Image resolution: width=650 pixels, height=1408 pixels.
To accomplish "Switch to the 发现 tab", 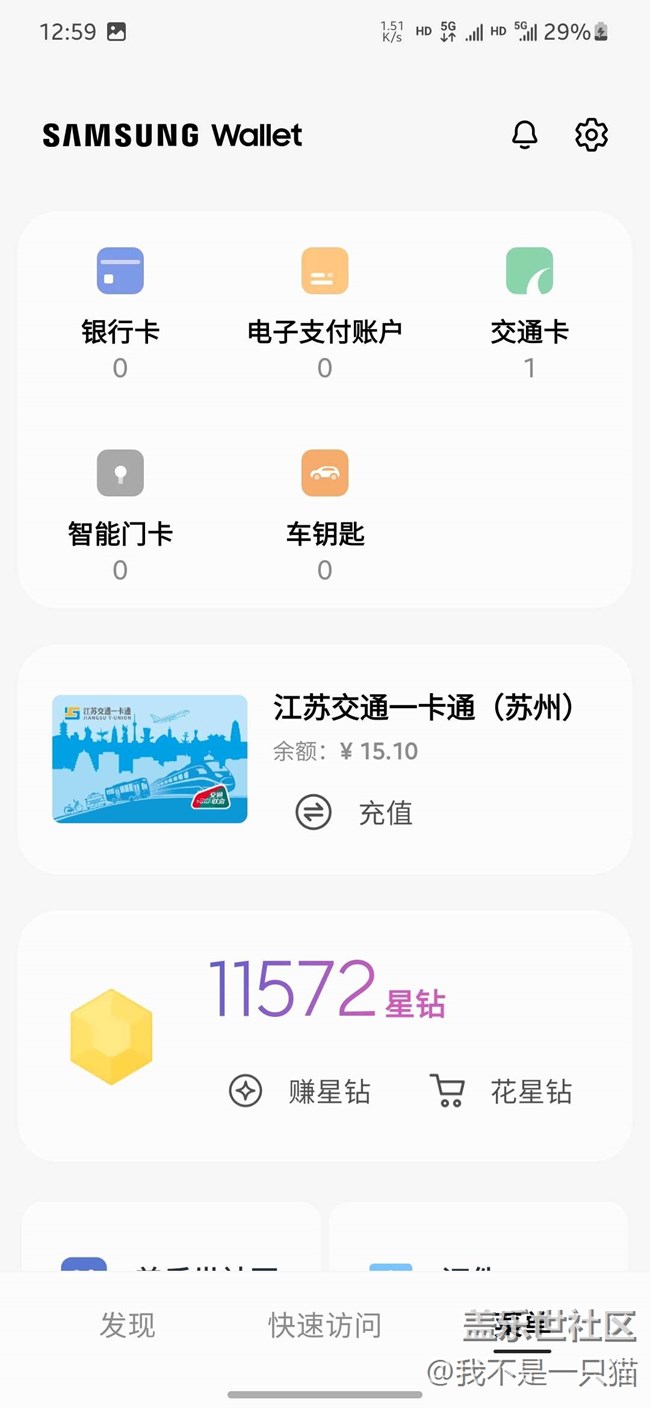I will pos(127,1325).
